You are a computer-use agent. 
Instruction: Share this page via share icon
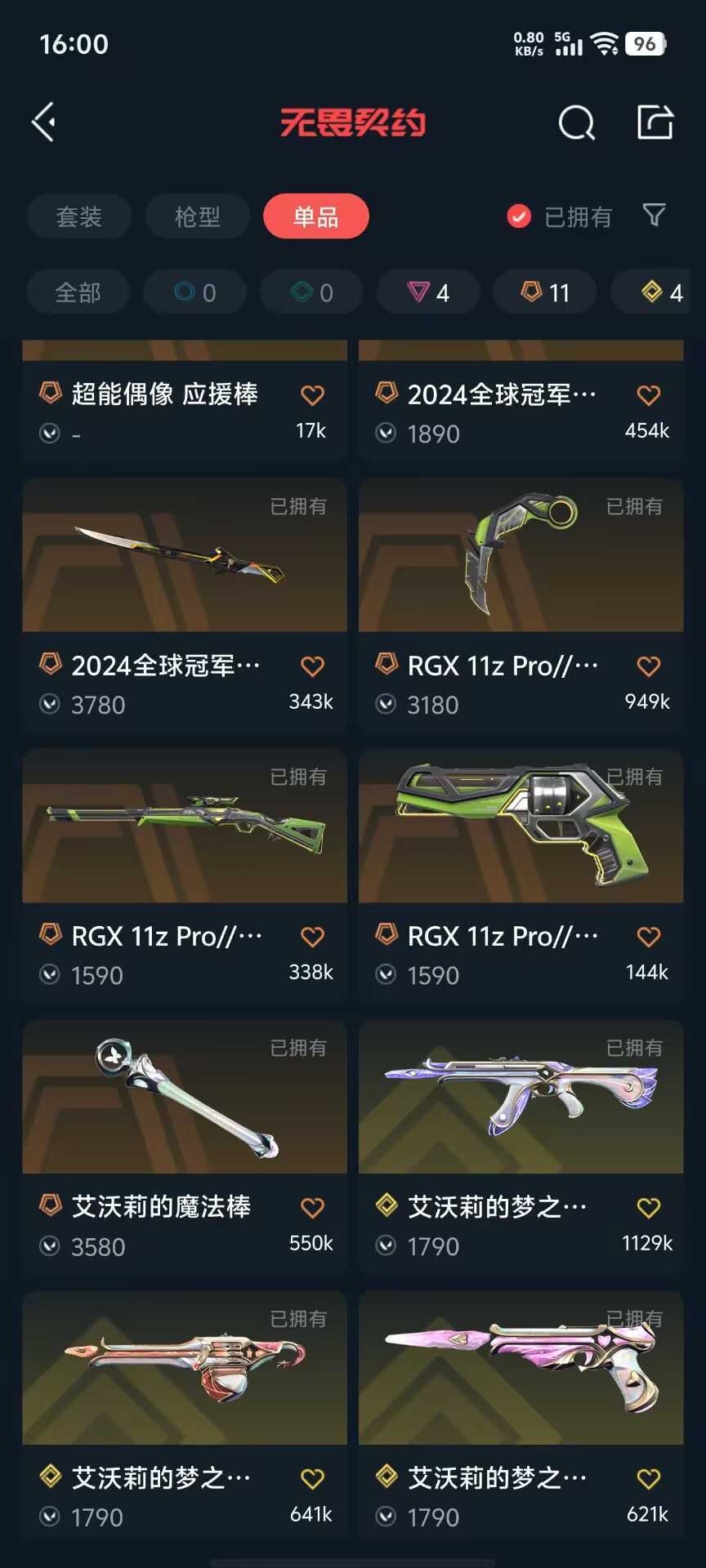[655, 122]
